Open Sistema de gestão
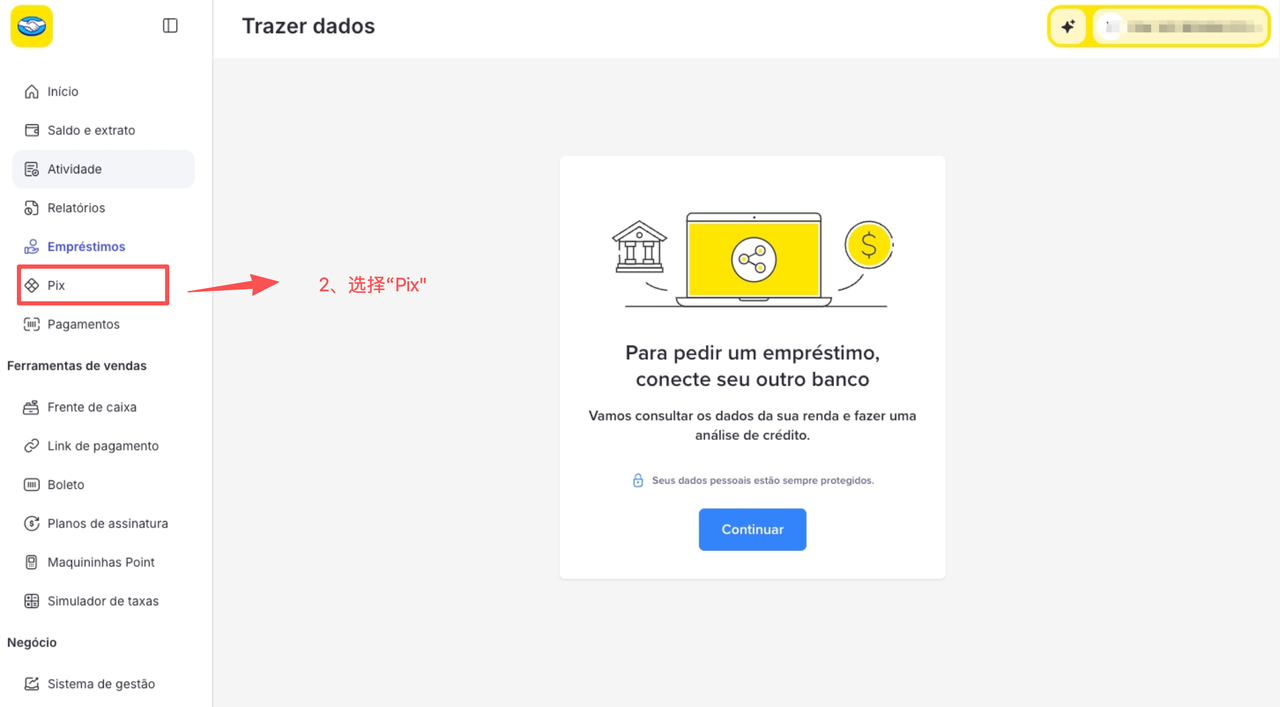 coord(103,684)
